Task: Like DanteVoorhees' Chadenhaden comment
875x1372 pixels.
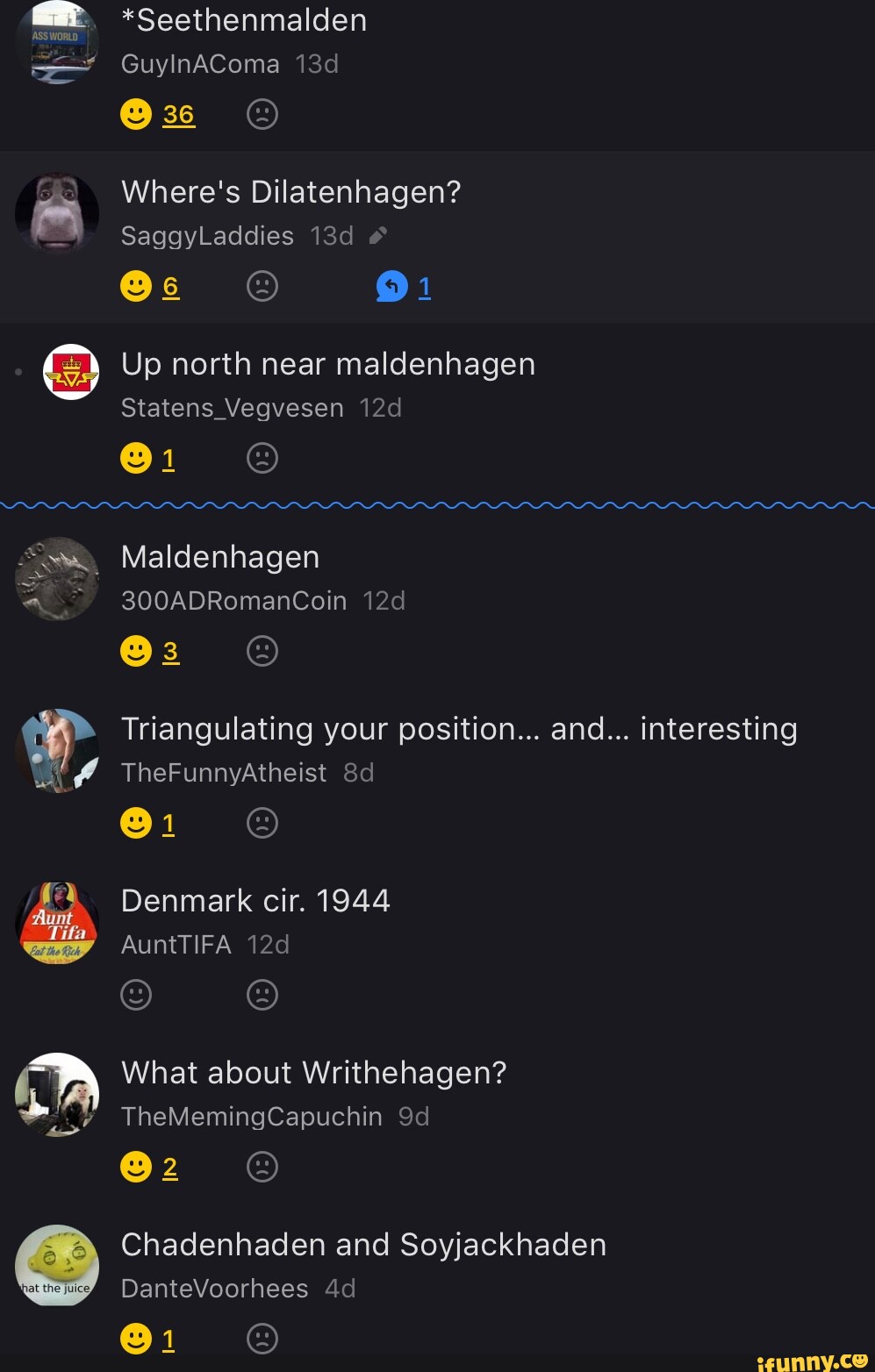Action: [136, 1339]
